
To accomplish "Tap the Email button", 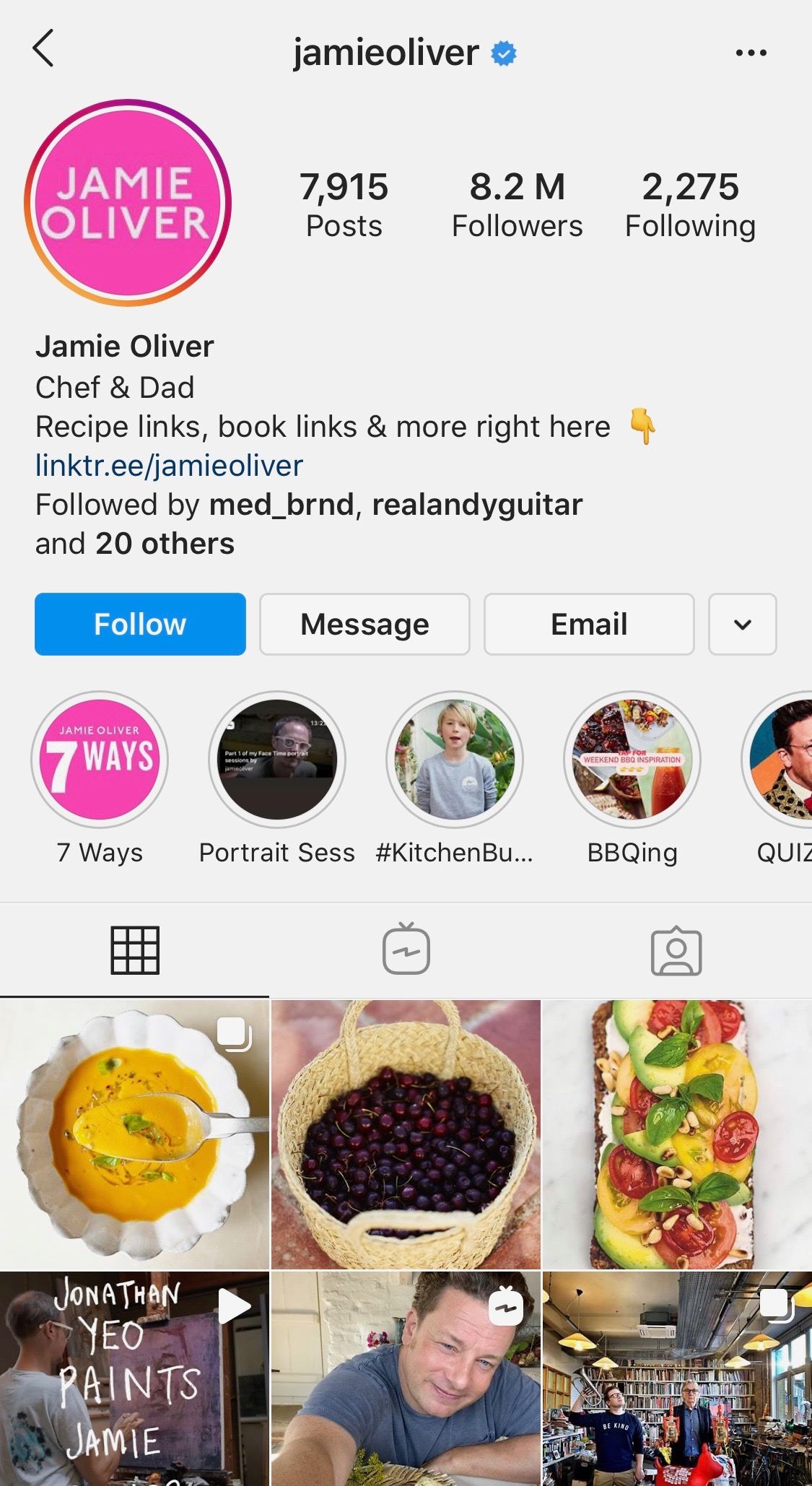I will click(589, 624).
